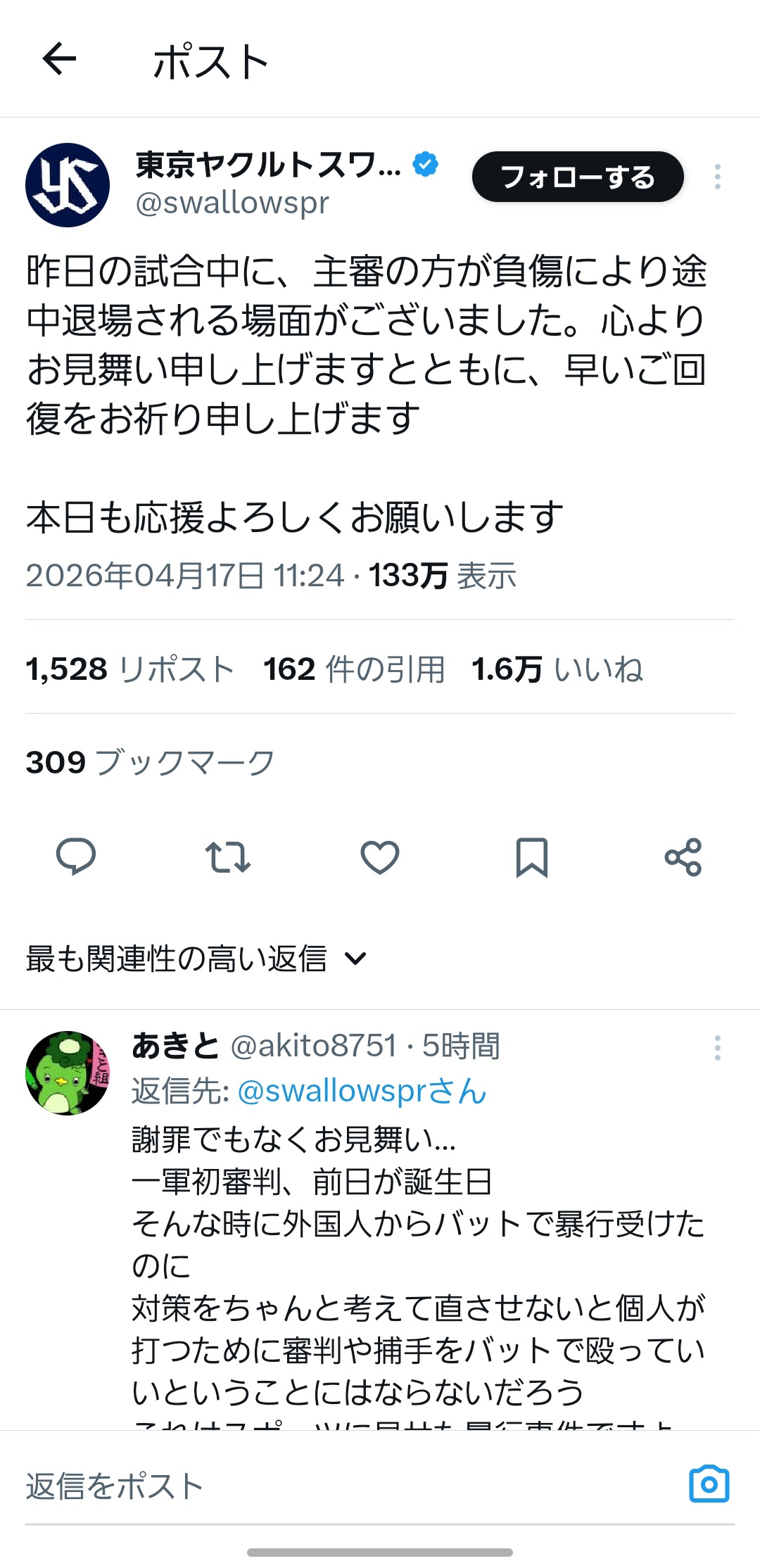Open あきと's profile picture
The height and width of the screenshot is (1568, 760).
68,1073
